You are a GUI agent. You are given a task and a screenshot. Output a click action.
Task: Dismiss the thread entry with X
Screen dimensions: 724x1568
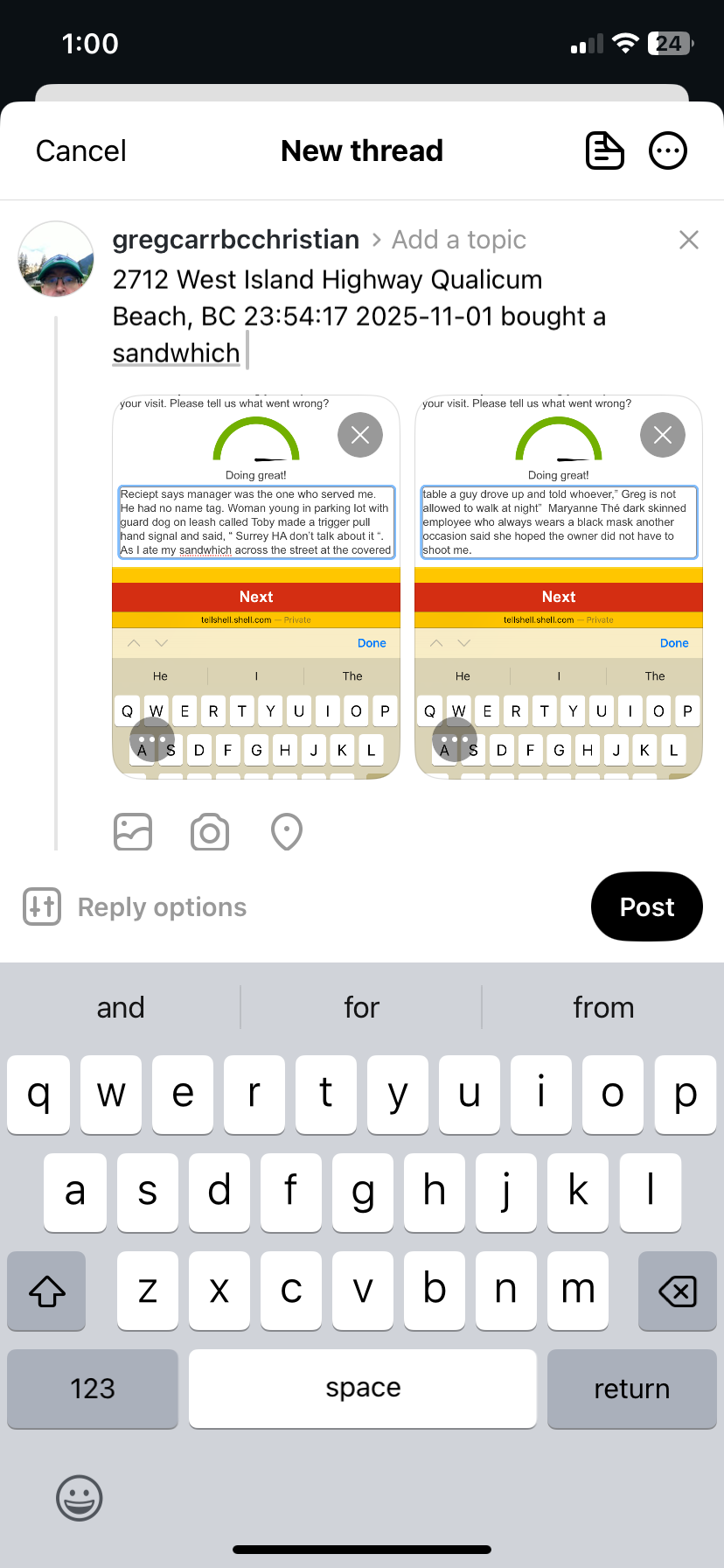click(689, 240)
